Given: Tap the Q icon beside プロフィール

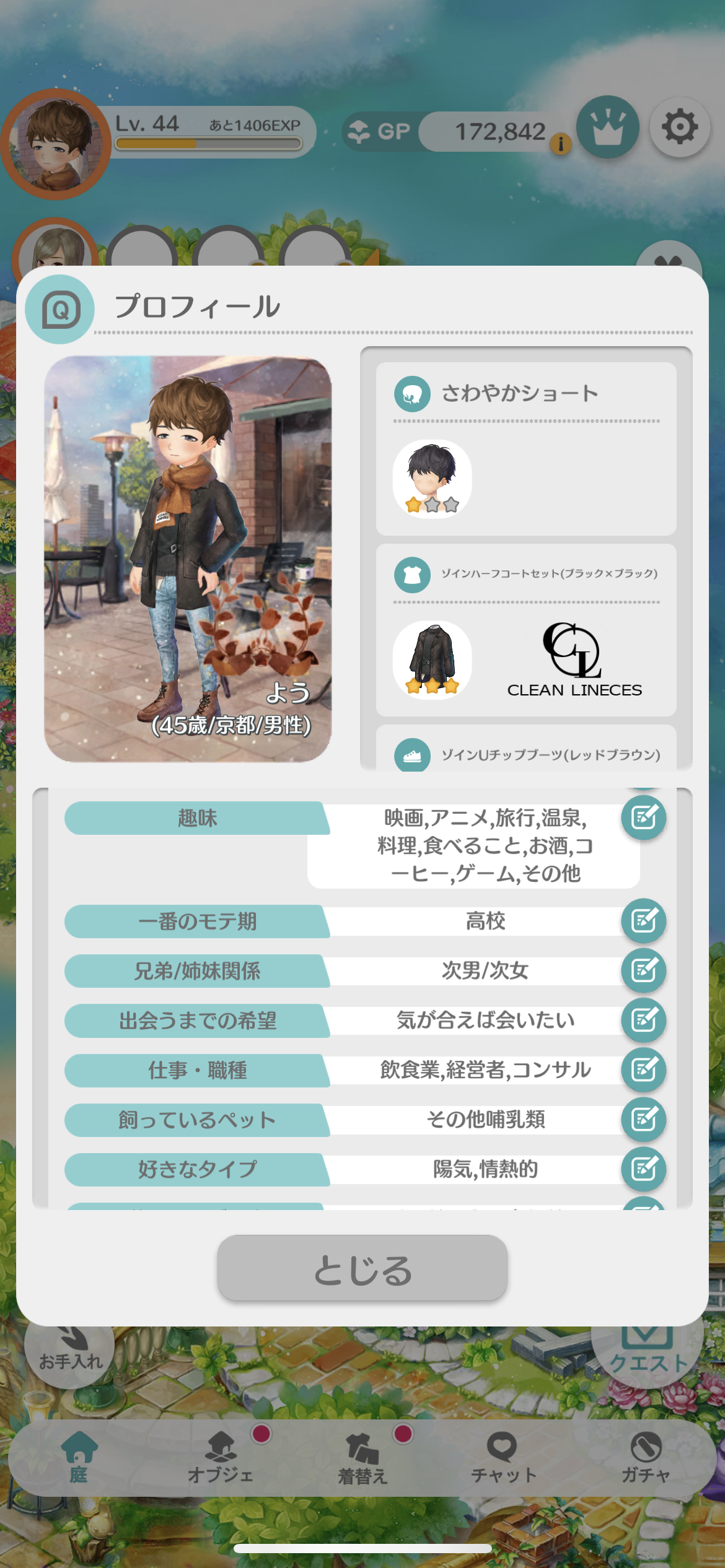Looking at the screenshot, I should [60, 309].
